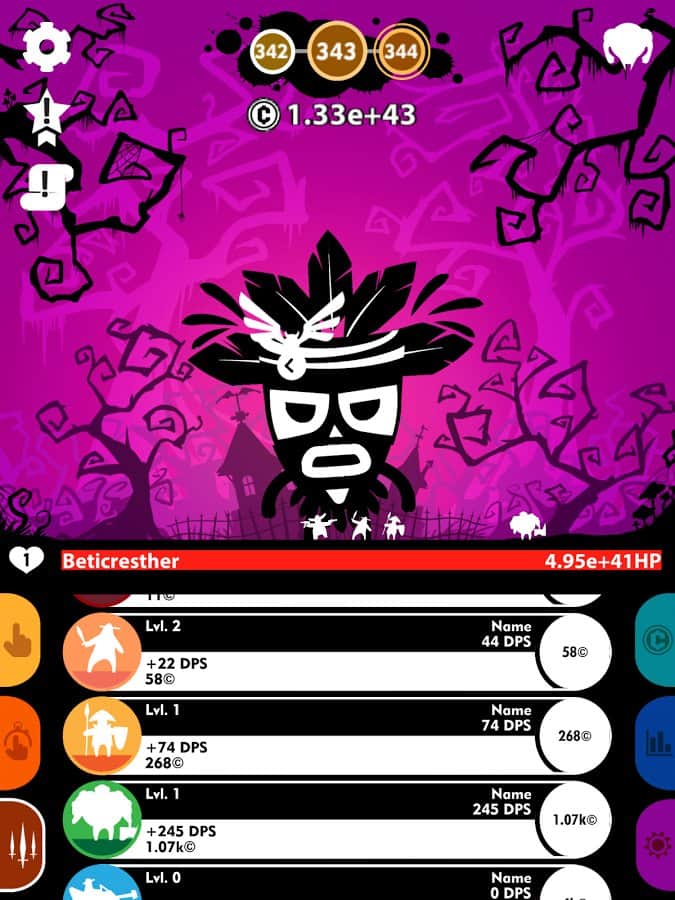Open the achievements star badge
This screenshot has width=675, height=900.
(x=43, y=119)
